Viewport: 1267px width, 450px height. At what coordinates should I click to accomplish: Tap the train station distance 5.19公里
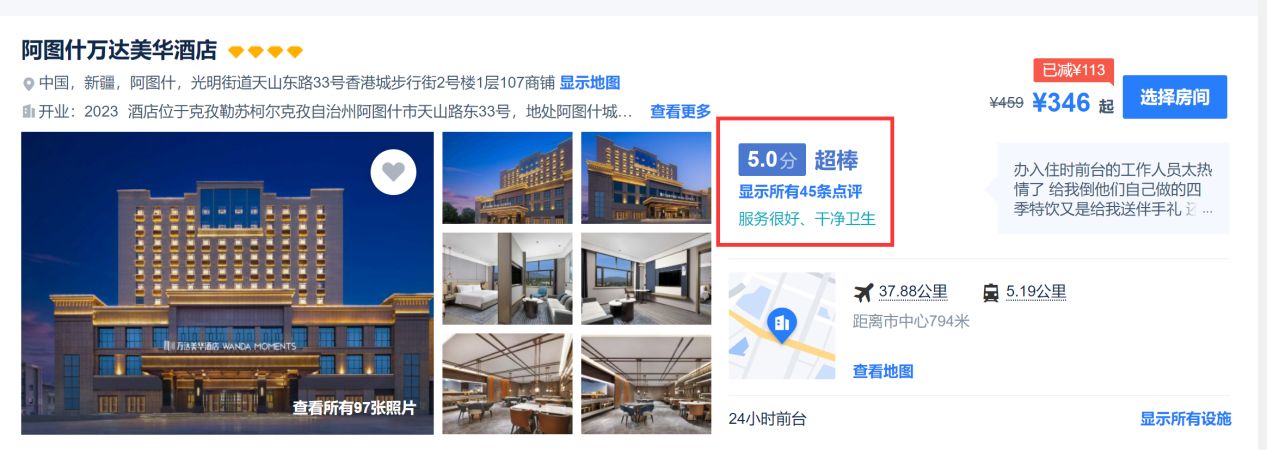click(1035, 292)
